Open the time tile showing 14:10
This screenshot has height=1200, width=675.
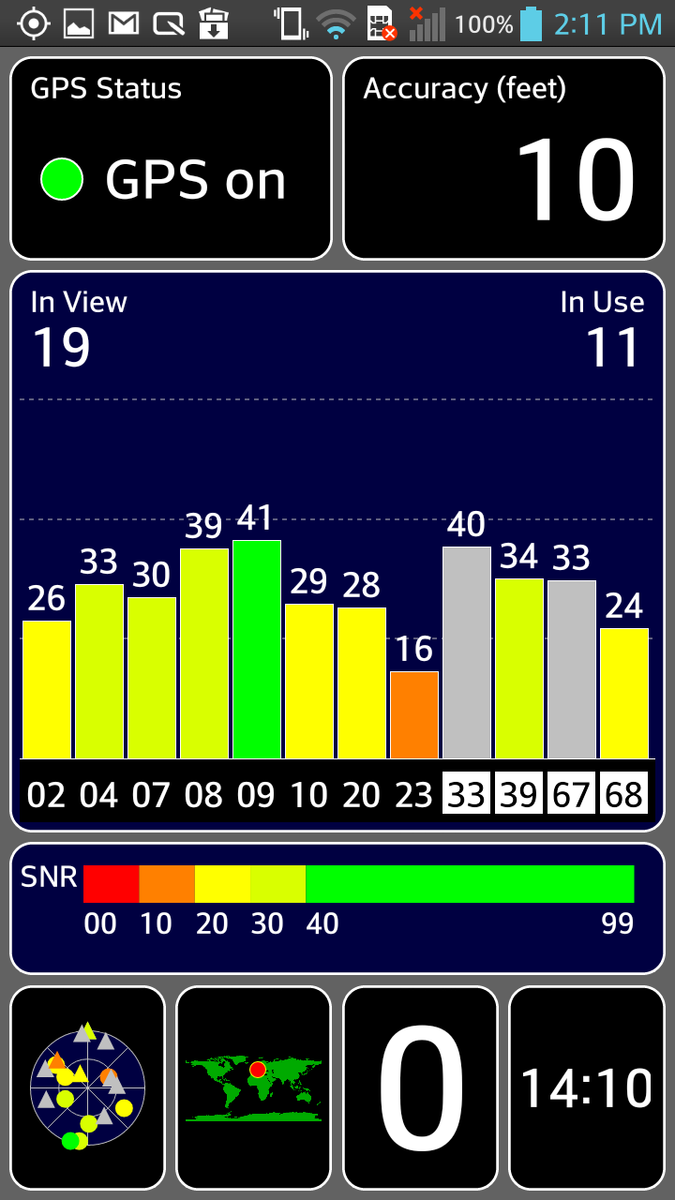point(586,1090)
